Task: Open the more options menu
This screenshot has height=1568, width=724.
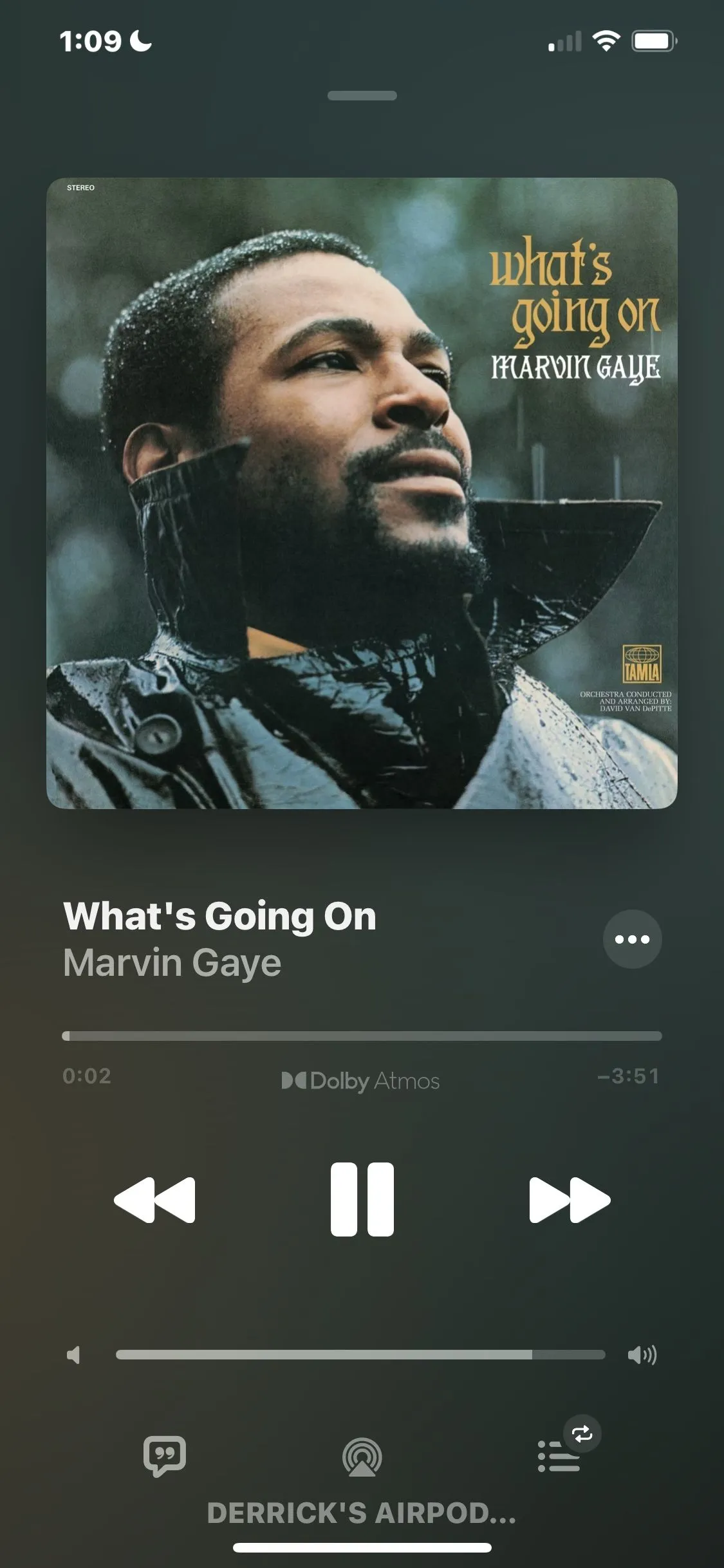Action: point(632,939)
